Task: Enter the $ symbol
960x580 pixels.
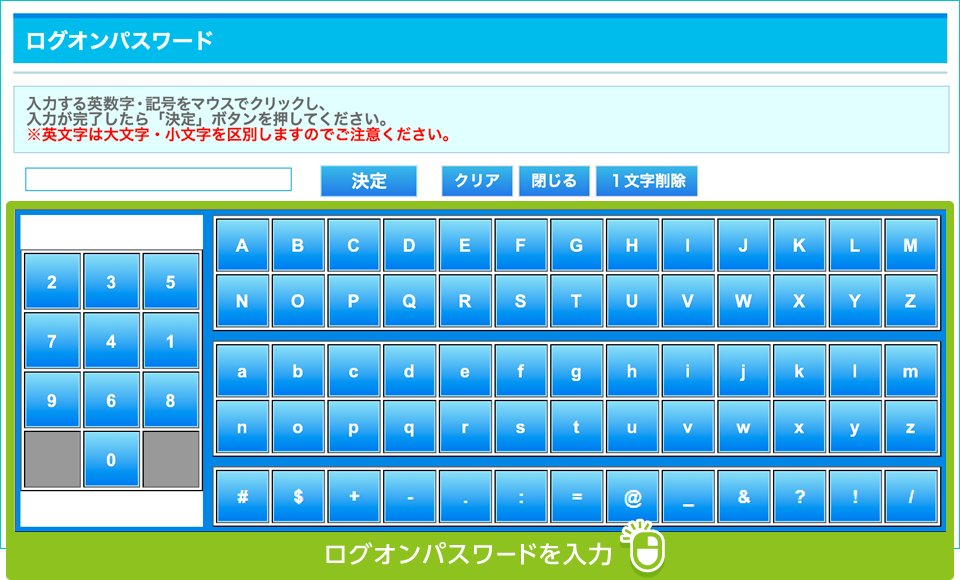Action: click(297, 497)
